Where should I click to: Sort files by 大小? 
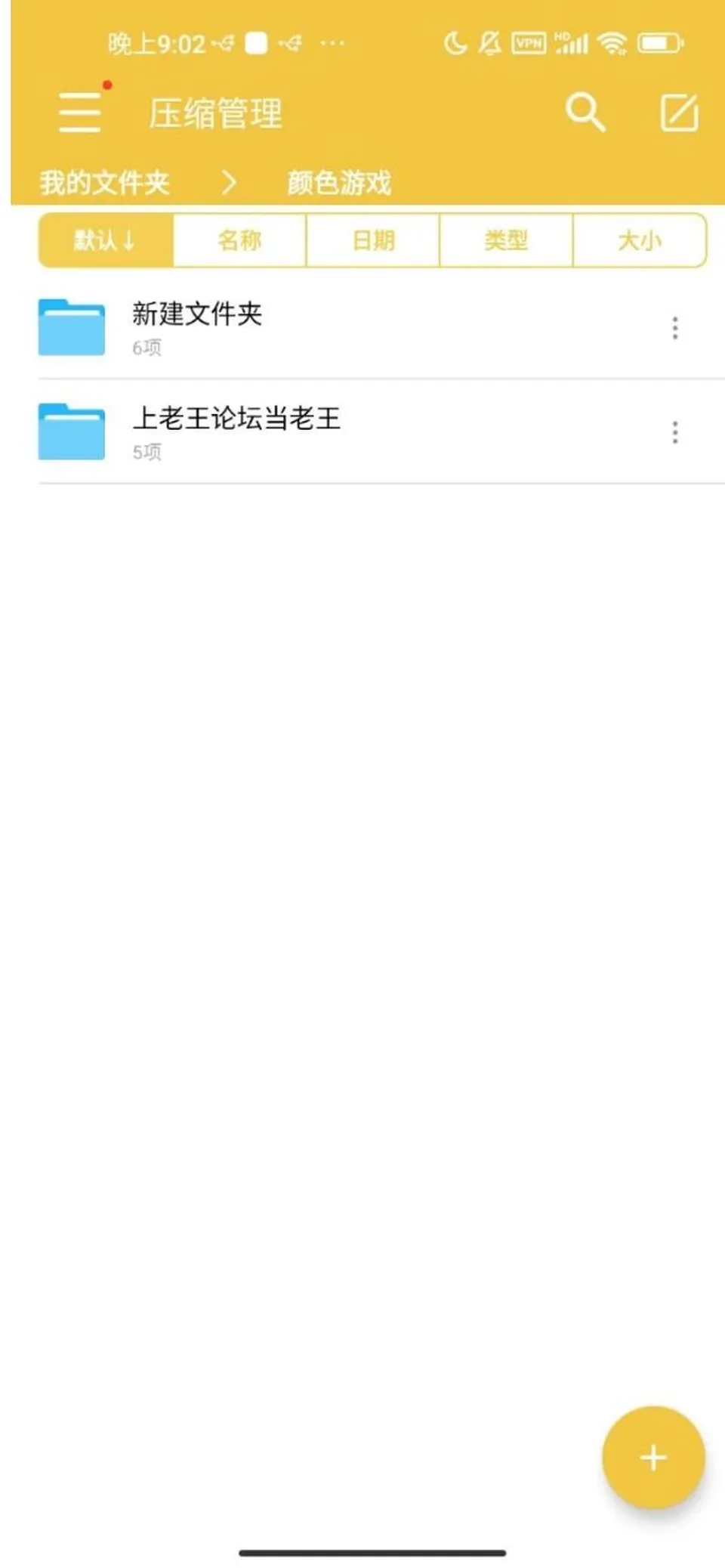pyautogui.click(x=640, y=240)
